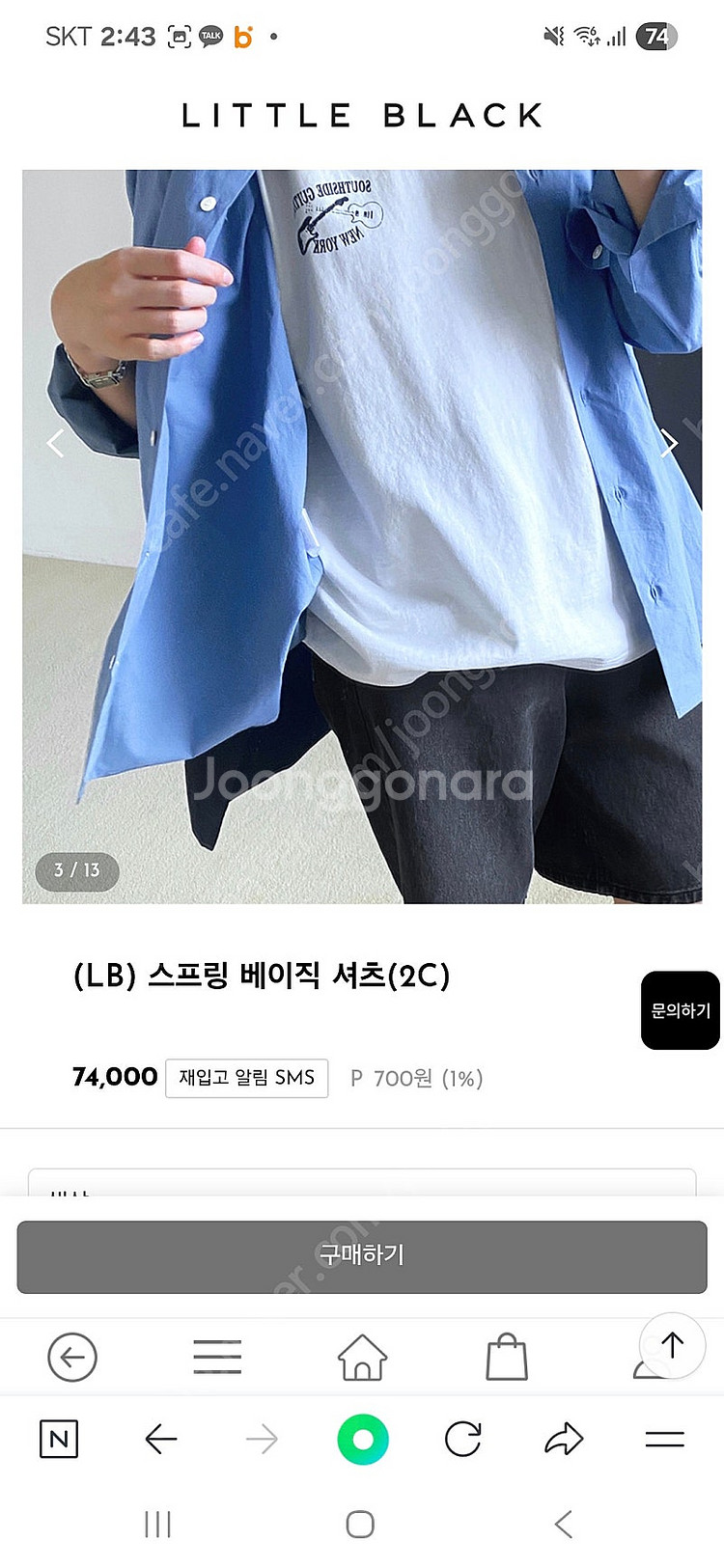This screenshot has width=724, height=1568.
Task: Show the next product image
Action: (x=669, y=443)
